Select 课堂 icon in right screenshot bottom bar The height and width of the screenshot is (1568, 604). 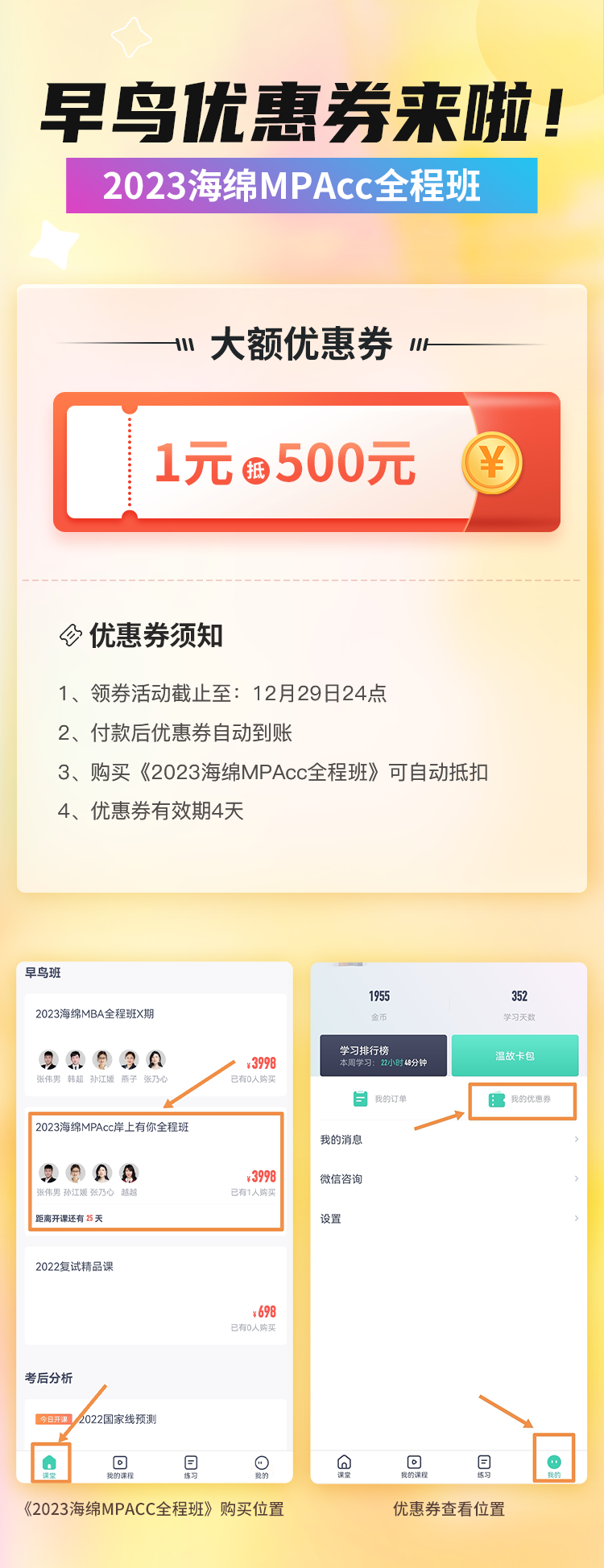pos(341,1461)
